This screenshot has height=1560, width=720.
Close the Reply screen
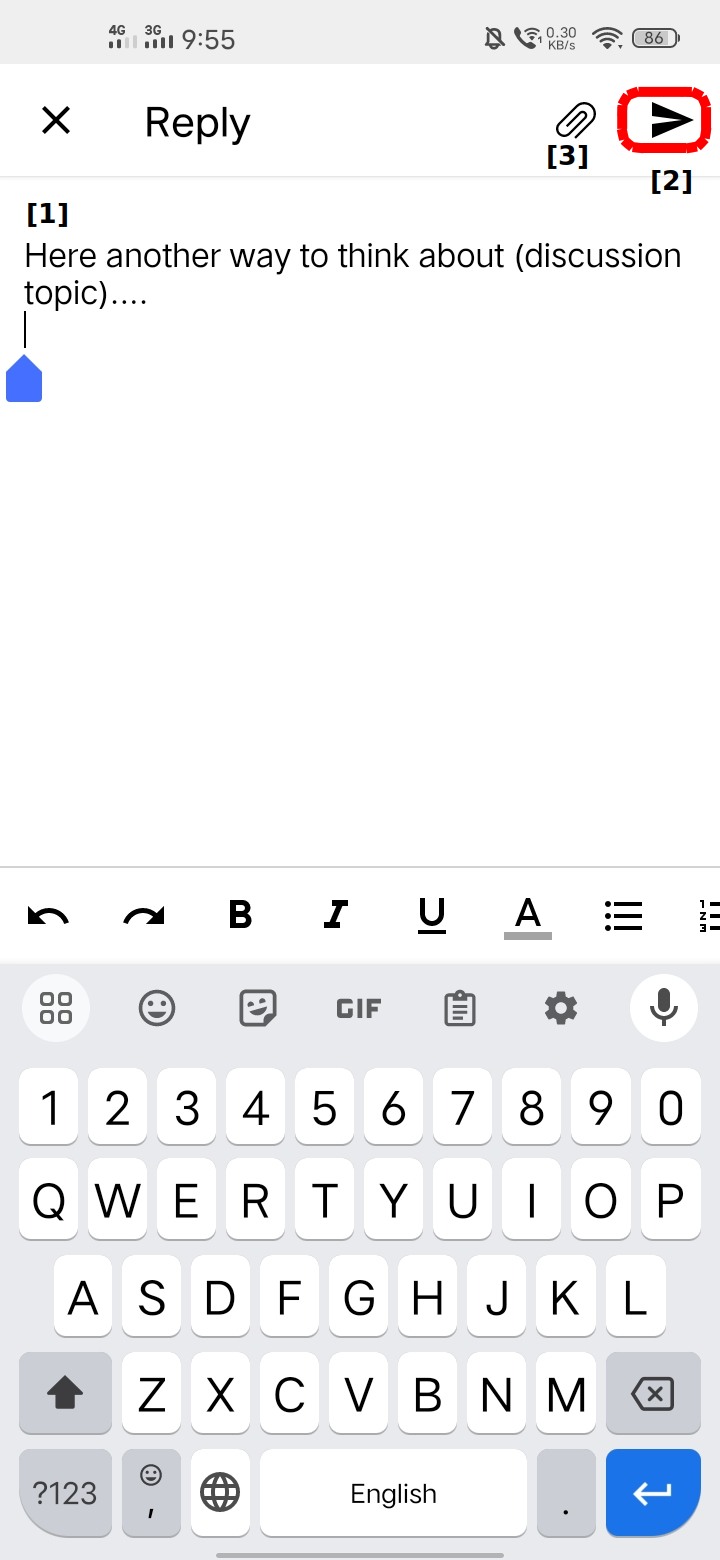point(56,121)
